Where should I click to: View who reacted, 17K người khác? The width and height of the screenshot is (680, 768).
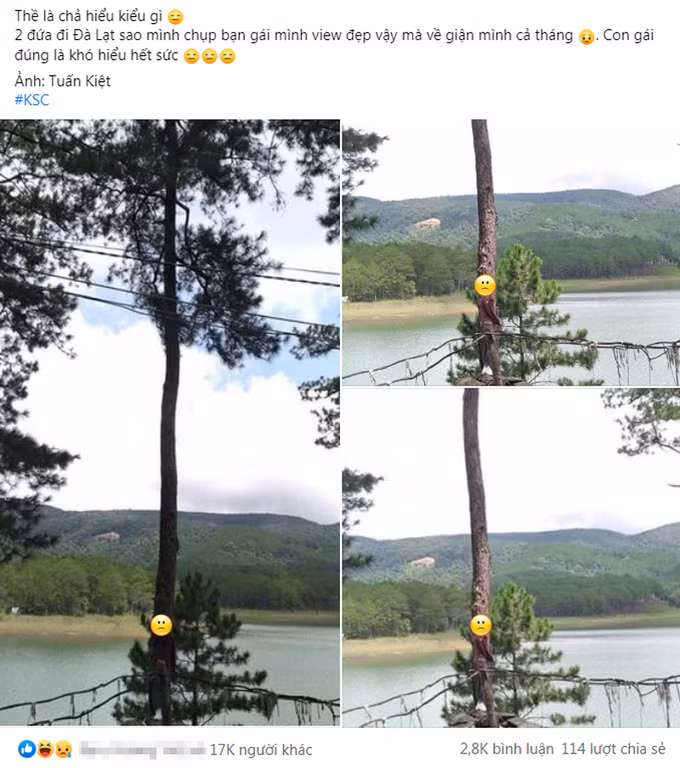tap(260, 749)
